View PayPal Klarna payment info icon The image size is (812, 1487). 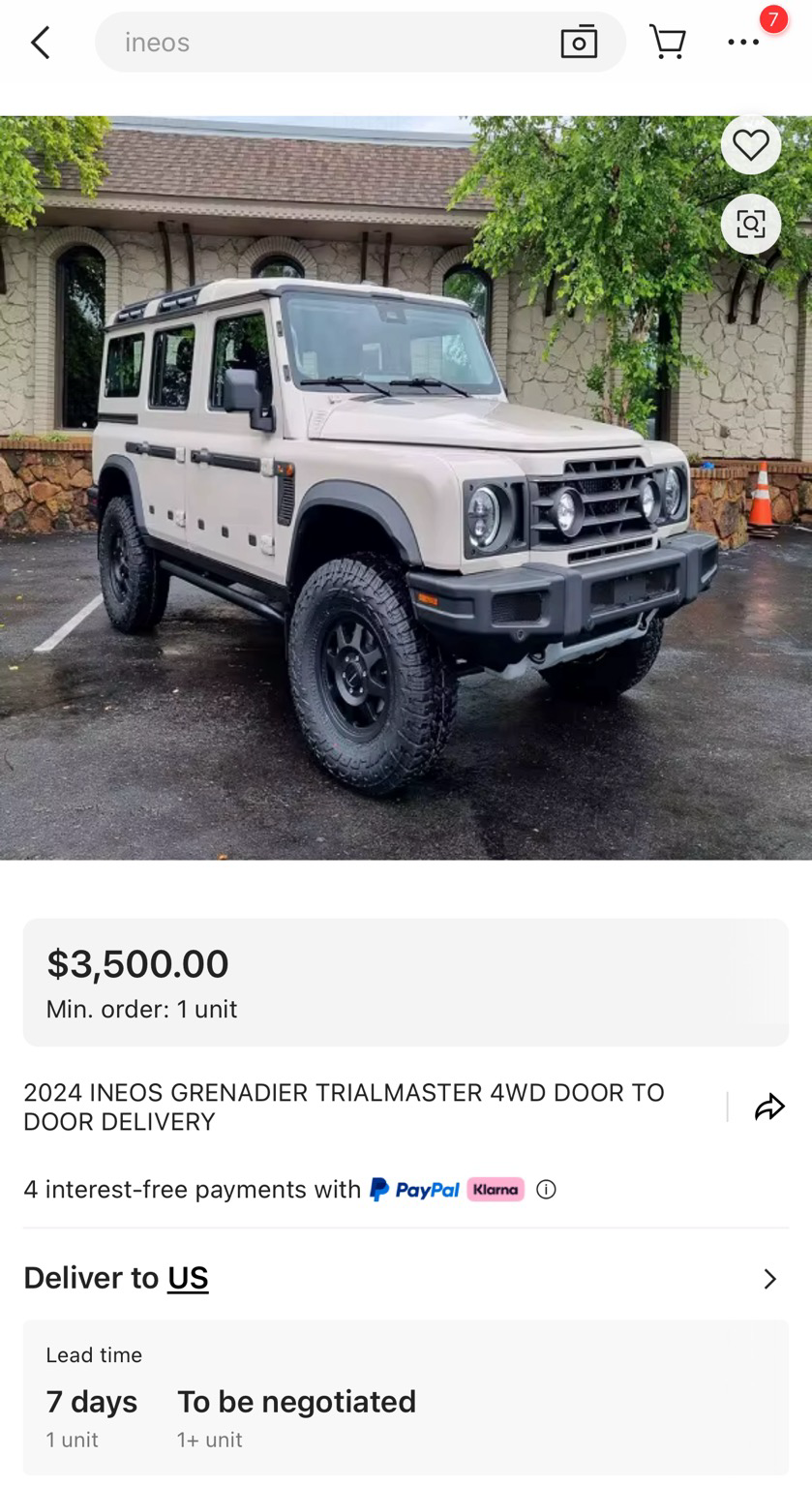click(x=546, y=1190)
